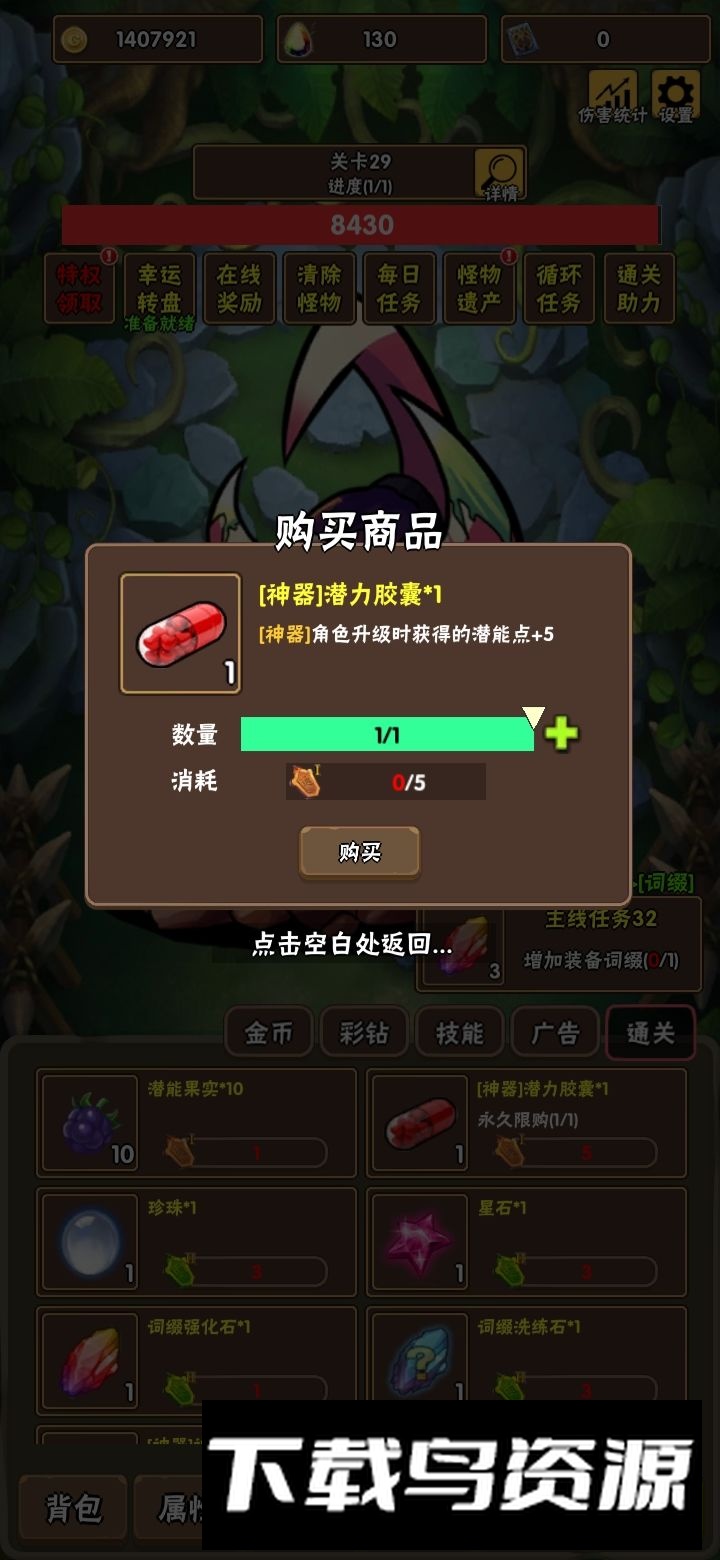Switch to the 彩钻 shop tab
Screen dimensions: 720x1560
click(364, 1033)
